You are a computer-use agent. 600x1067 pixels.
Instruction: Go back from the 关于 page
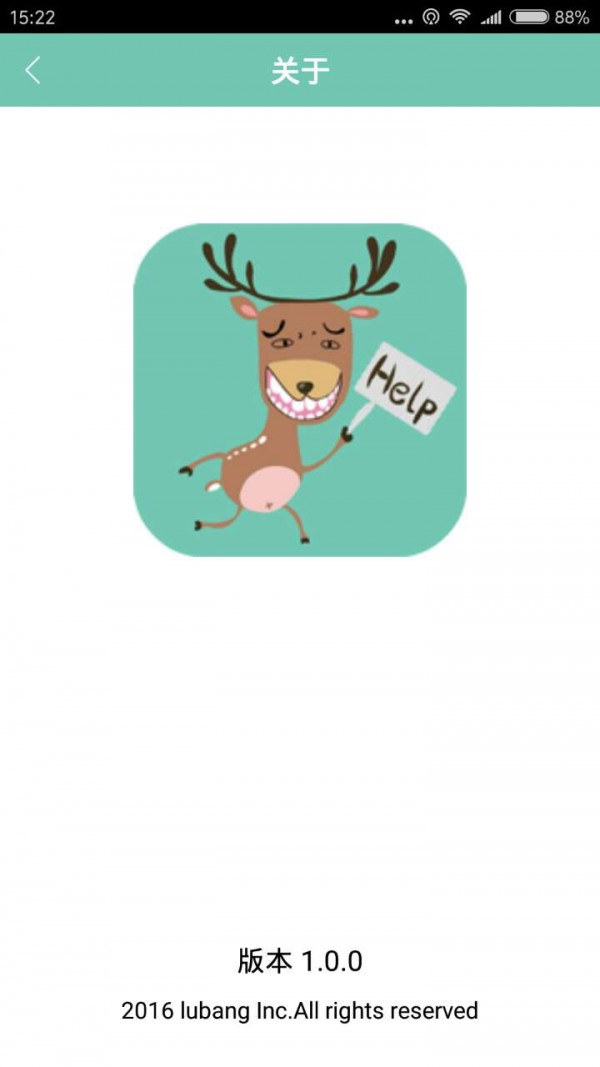coord(33,70)
